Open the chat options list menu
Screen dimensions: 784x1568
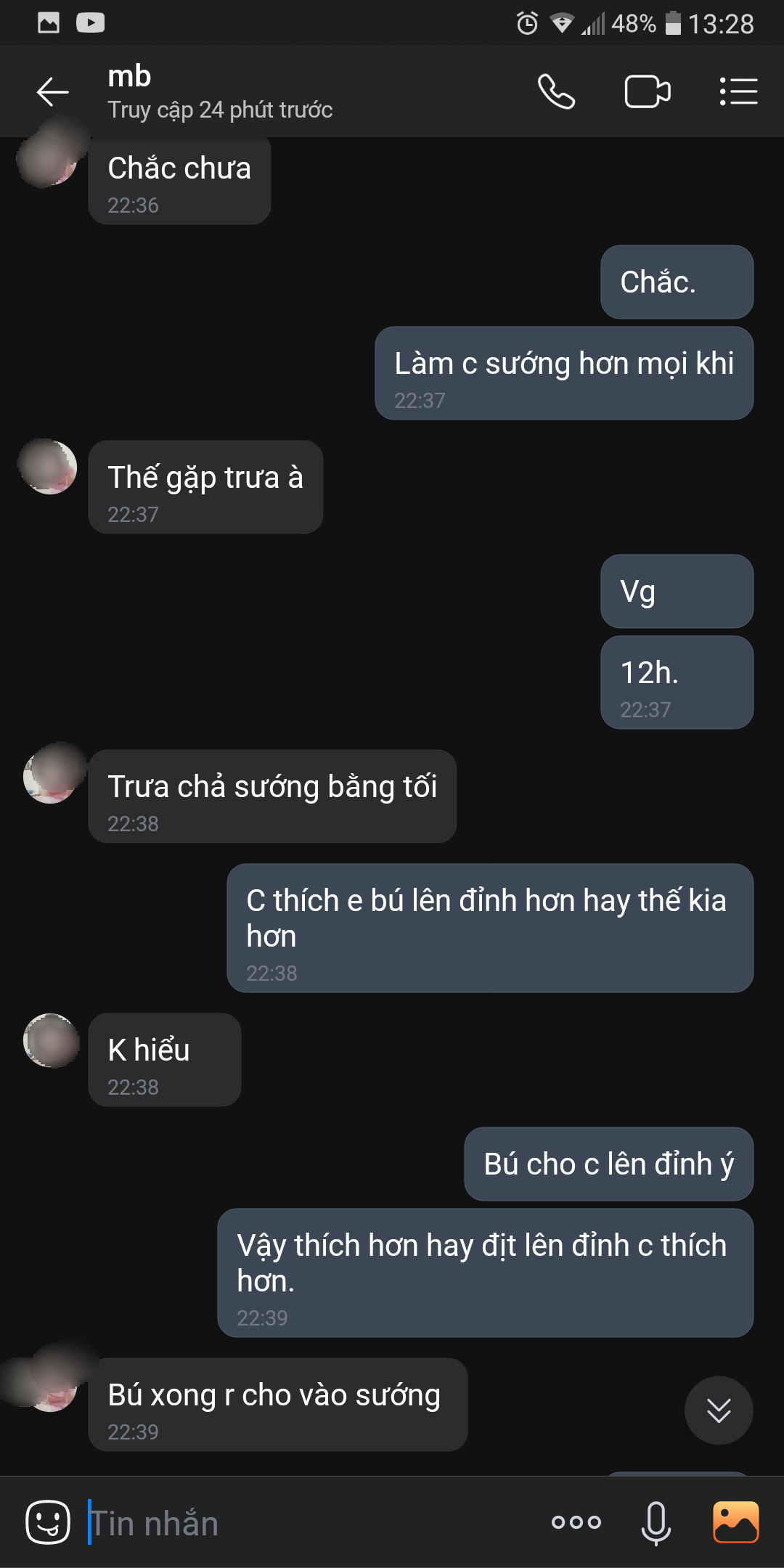[738, 92]
